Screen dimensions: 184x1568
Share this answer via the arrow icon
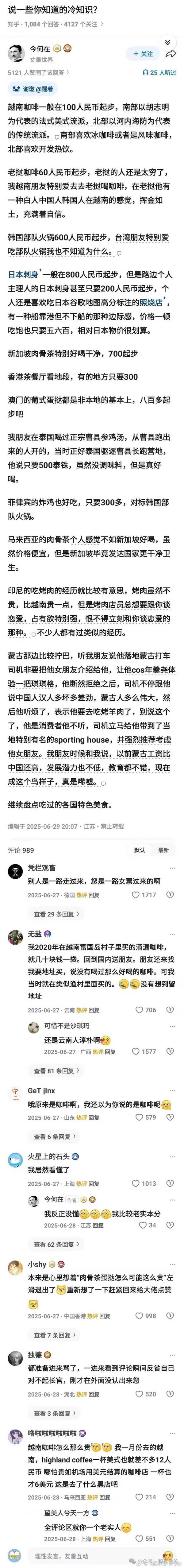[171, 54]
